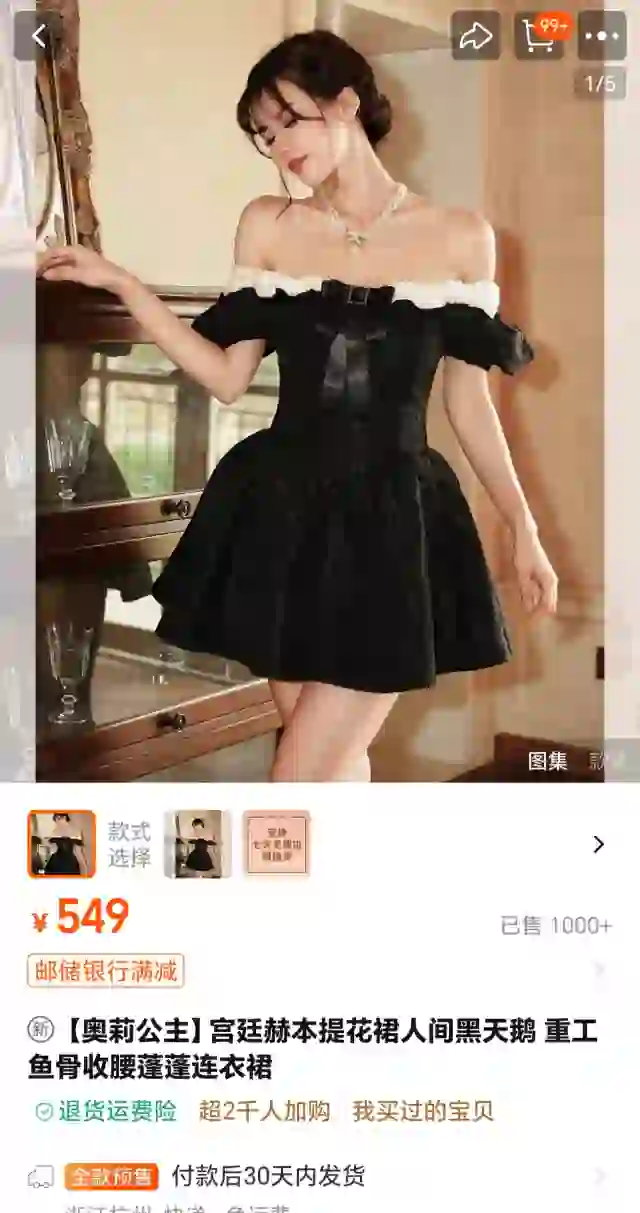640x1213 pixels.
Task: Open the pink promo style thumbnail
Action: tap(277, 844)
